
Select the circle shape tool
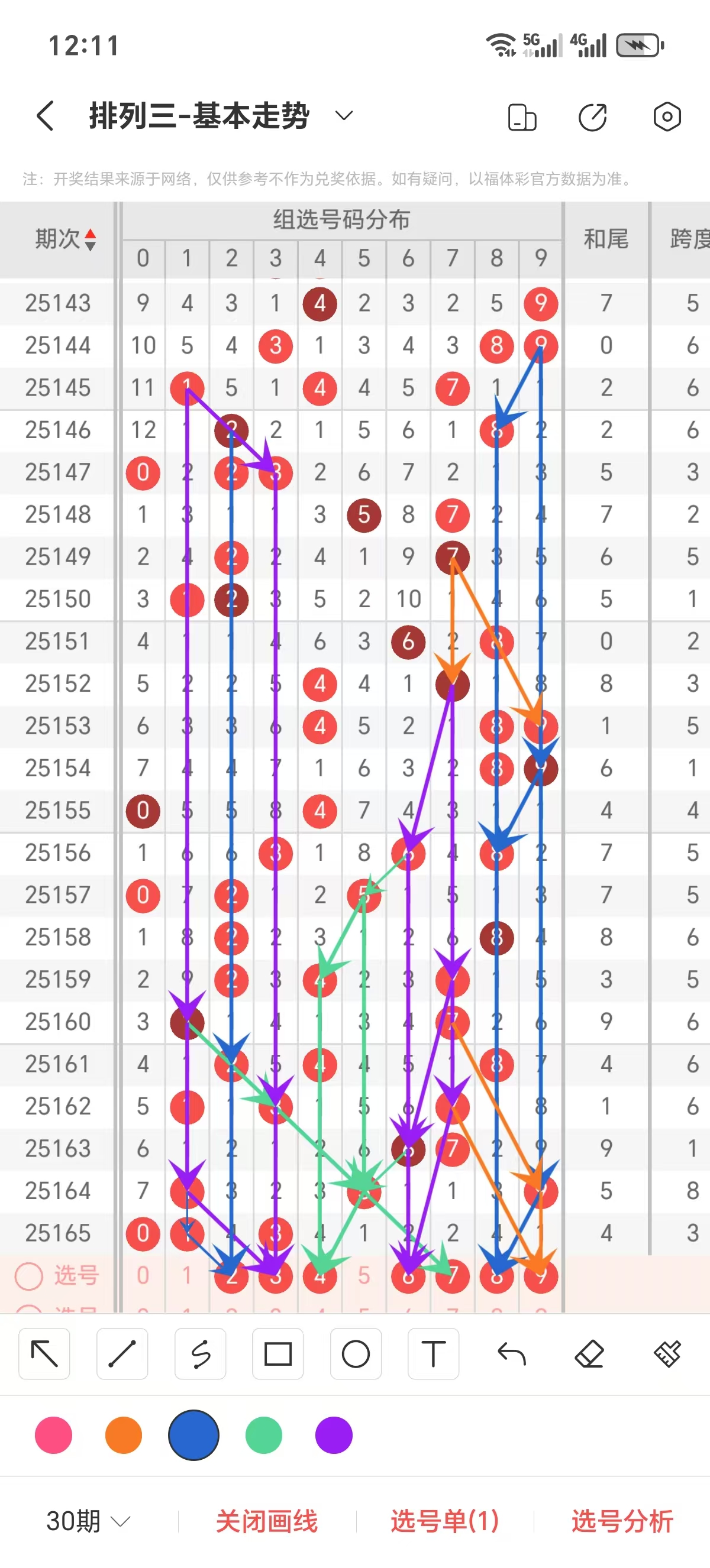356,1354
